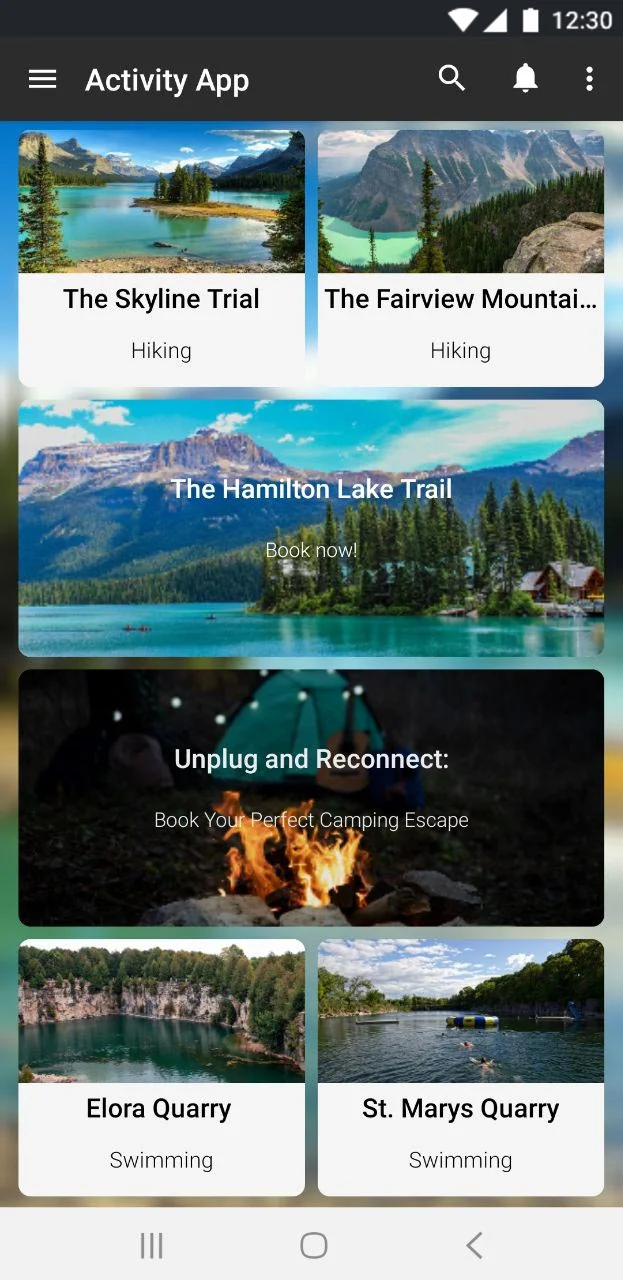623x1280 pixels.
Task: Select the Elora Quarry swimming card
Action: coord(161,1067)
